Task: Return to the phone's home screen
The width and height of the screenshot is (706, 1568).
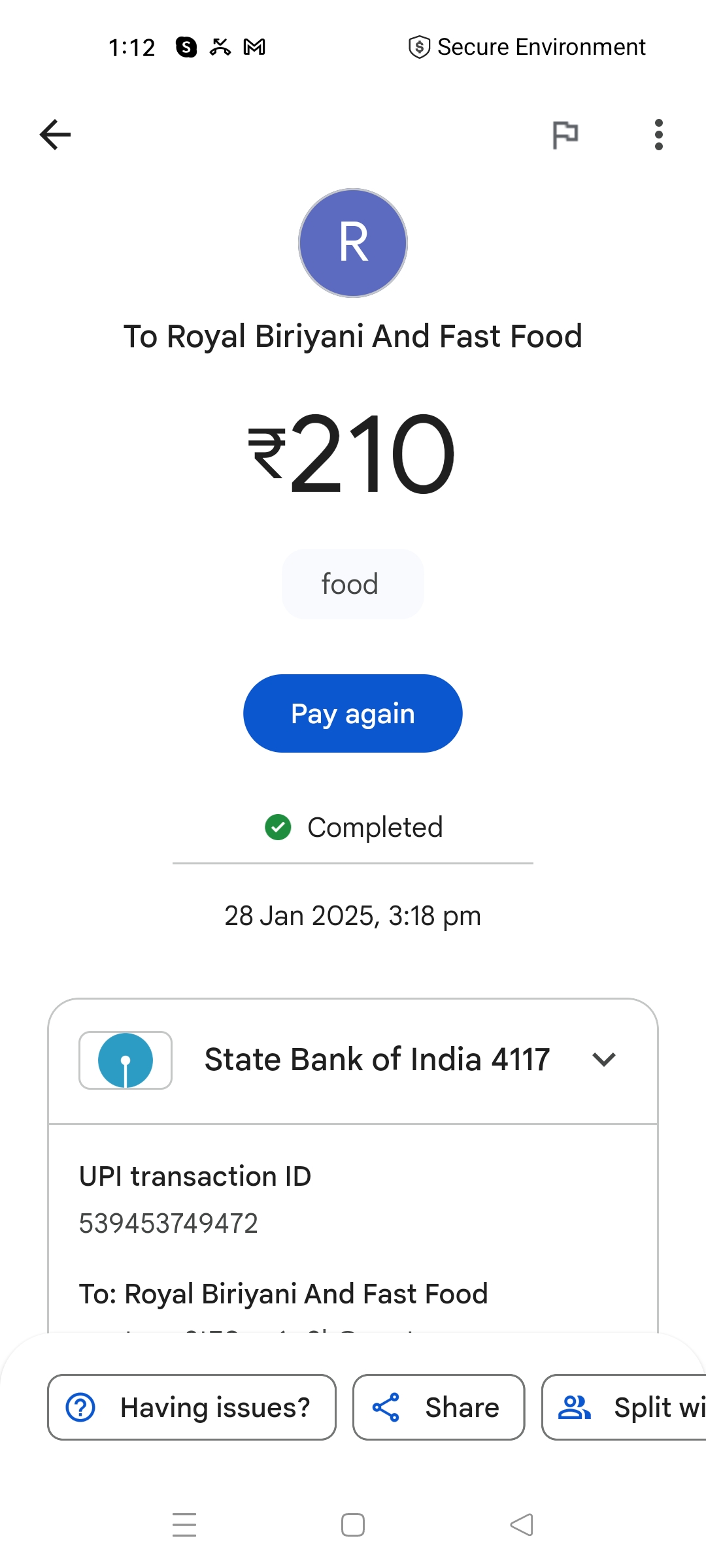Action: click(x=353, y=1525)
